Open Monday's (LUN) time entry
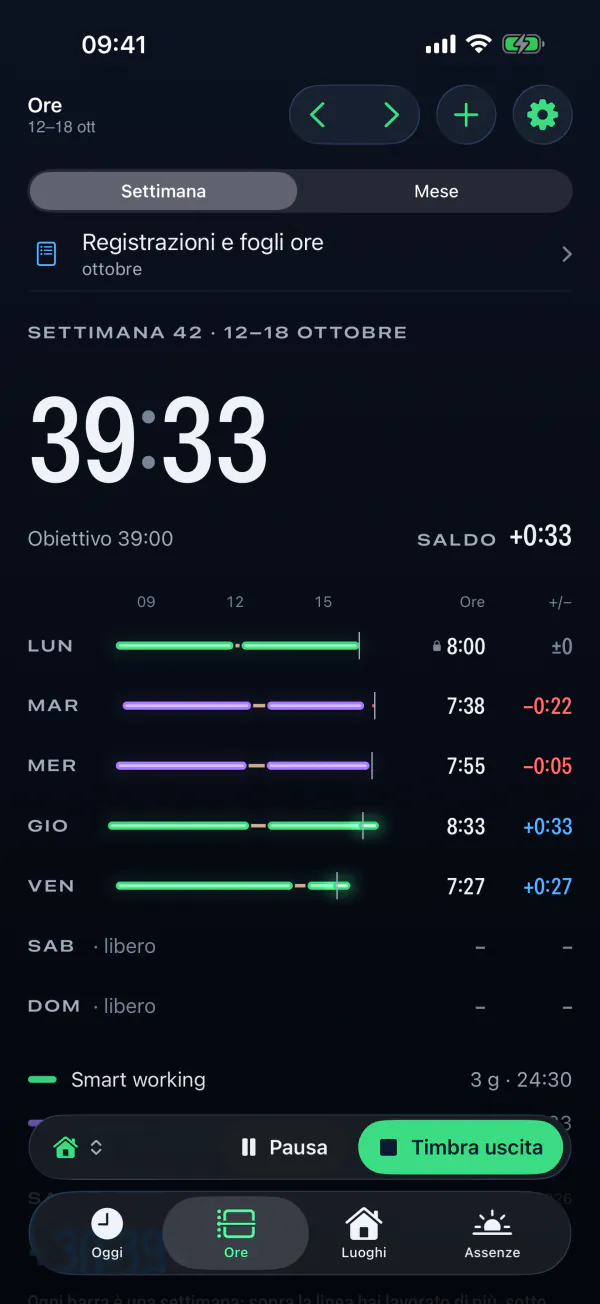This screenshot has width=600, height=1304. 300,646
